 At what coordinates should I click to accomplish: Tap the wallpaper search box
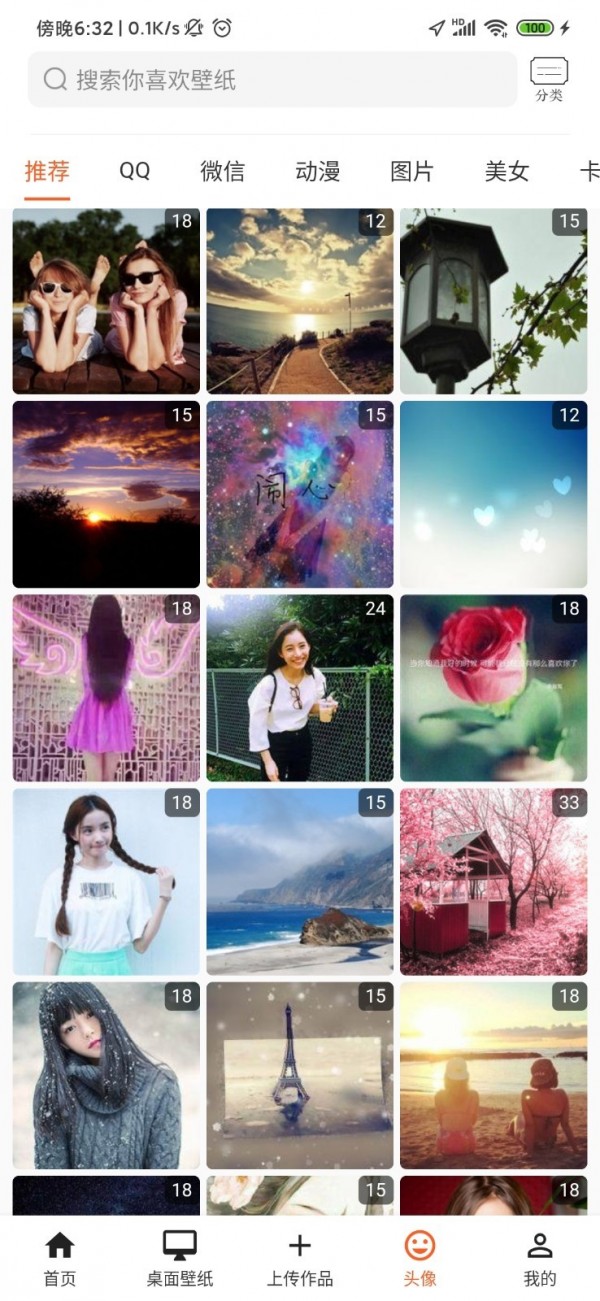pos(272,80)
